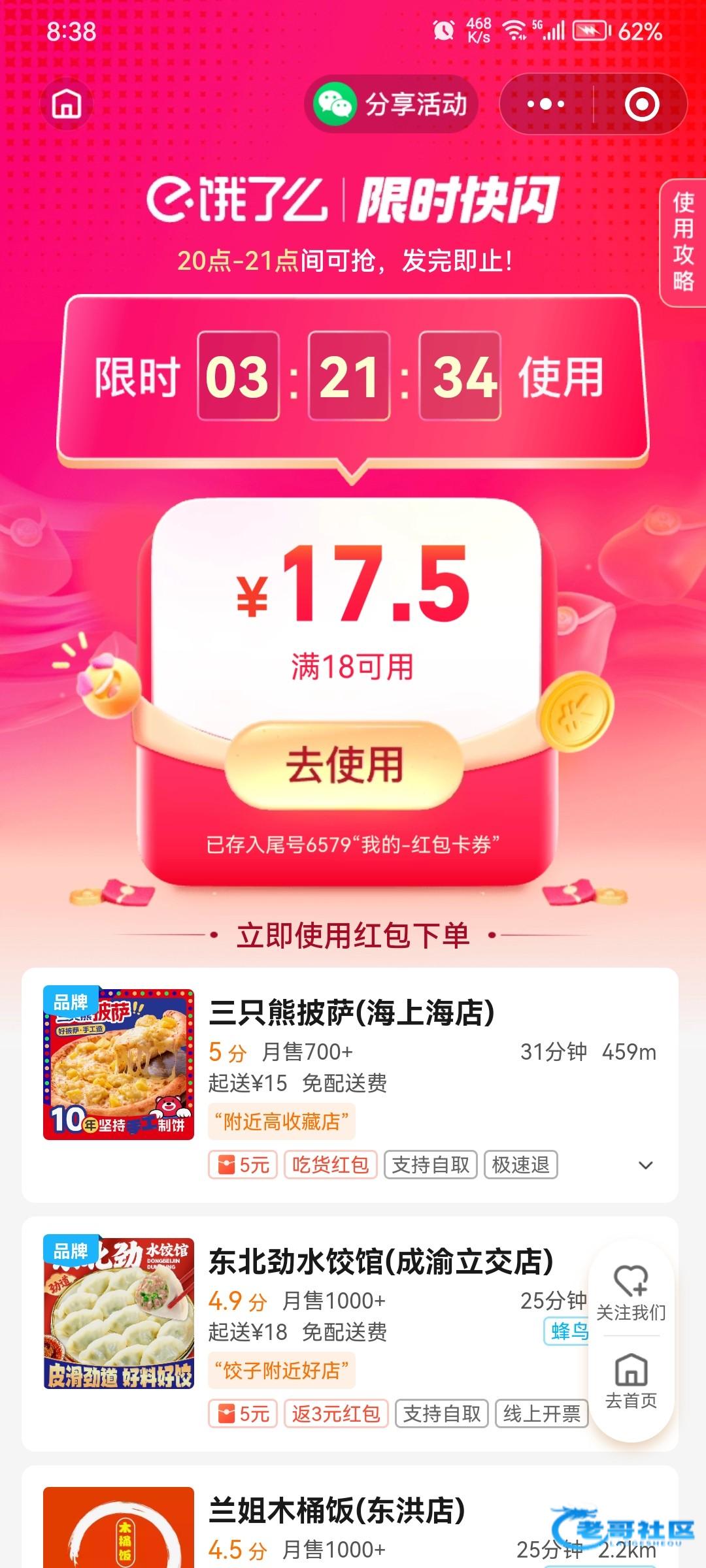This screenshot has height=1568, width=706.
Task: Open the mini program overflow menu
Action: click(546, 105)
